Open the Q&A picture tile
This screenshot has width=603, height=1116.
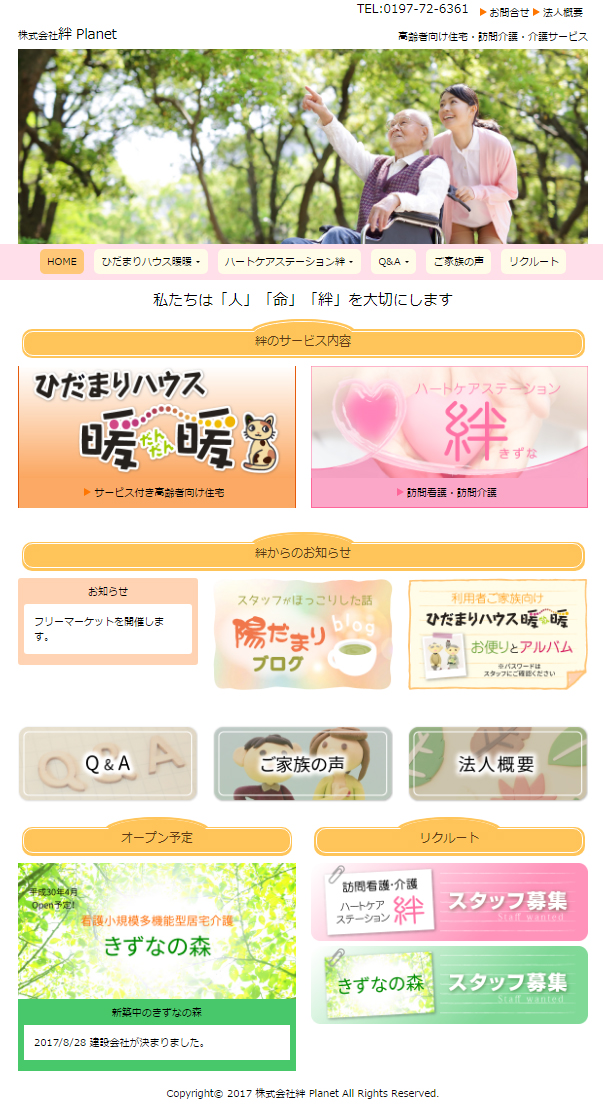[108, 764]
